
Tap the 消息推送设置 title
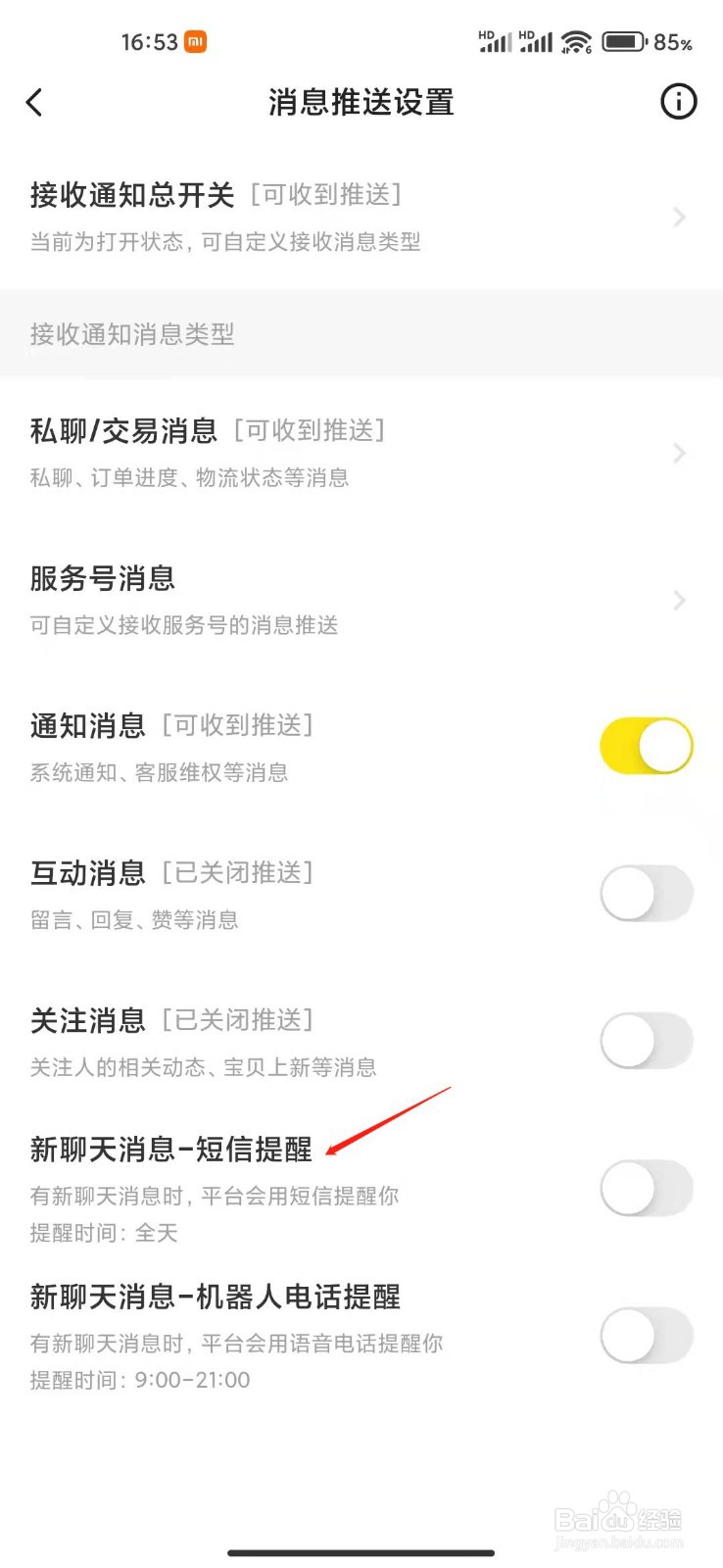click(x=361, y=103)
